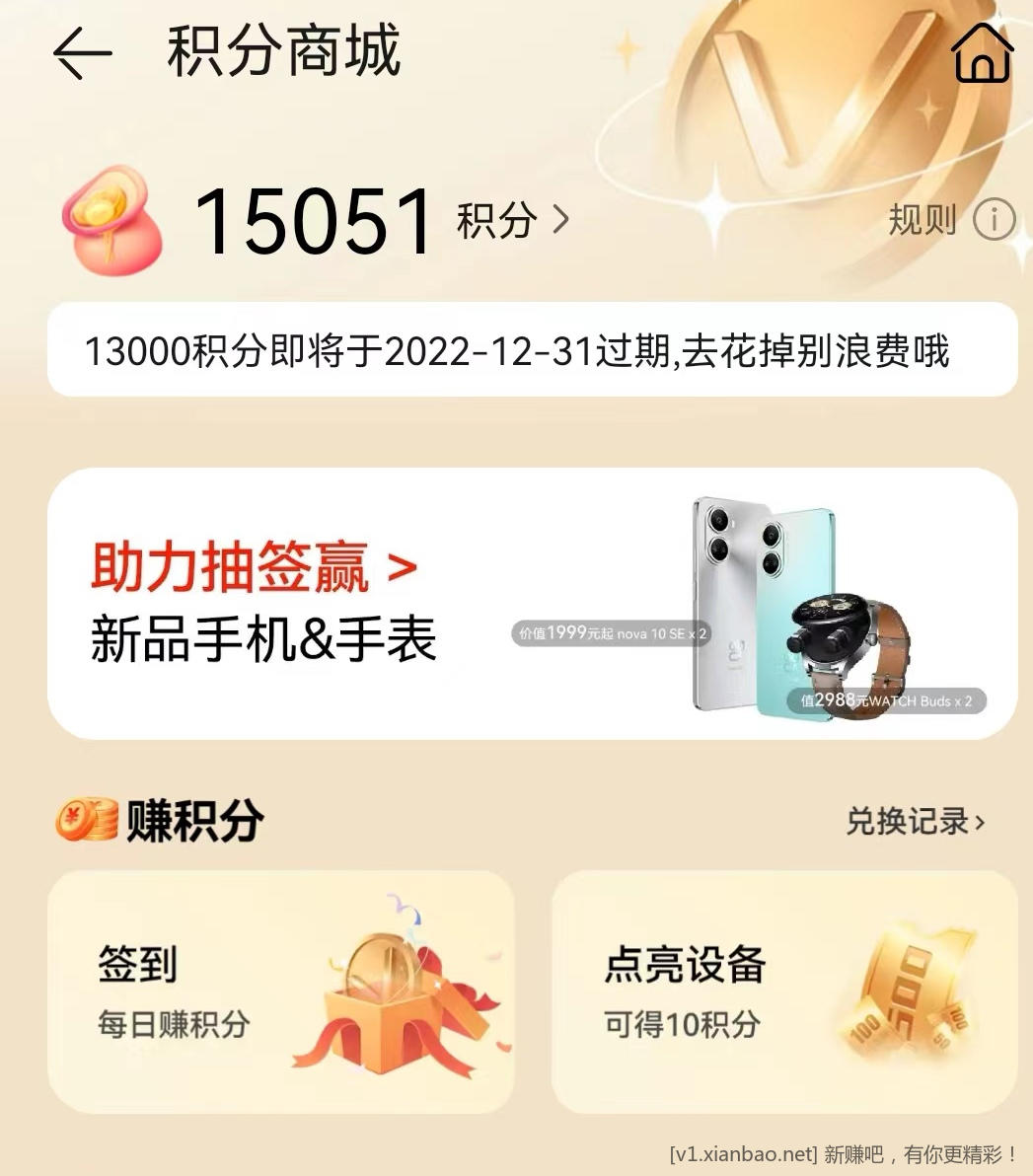Open the 签到 daily check-in card

(x=281, y=992)
